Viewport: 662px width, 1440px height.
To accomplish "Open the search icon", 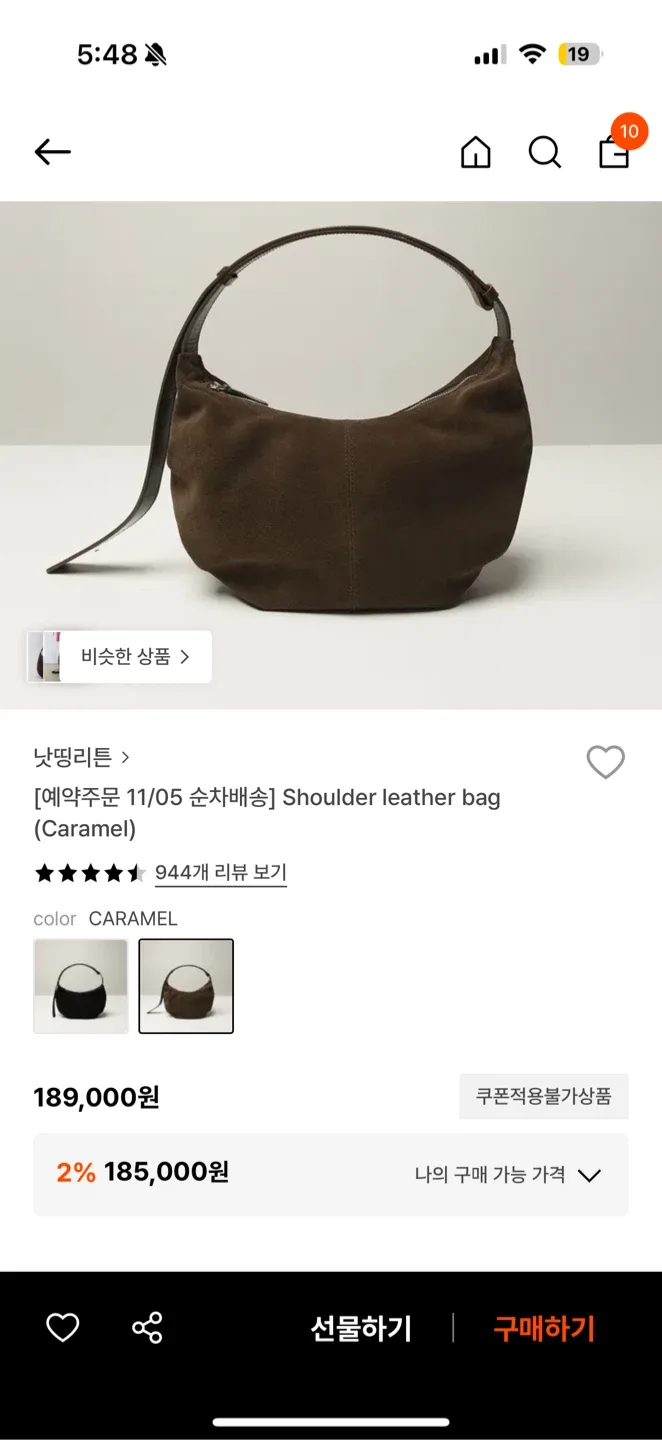I will coord(544,152).
